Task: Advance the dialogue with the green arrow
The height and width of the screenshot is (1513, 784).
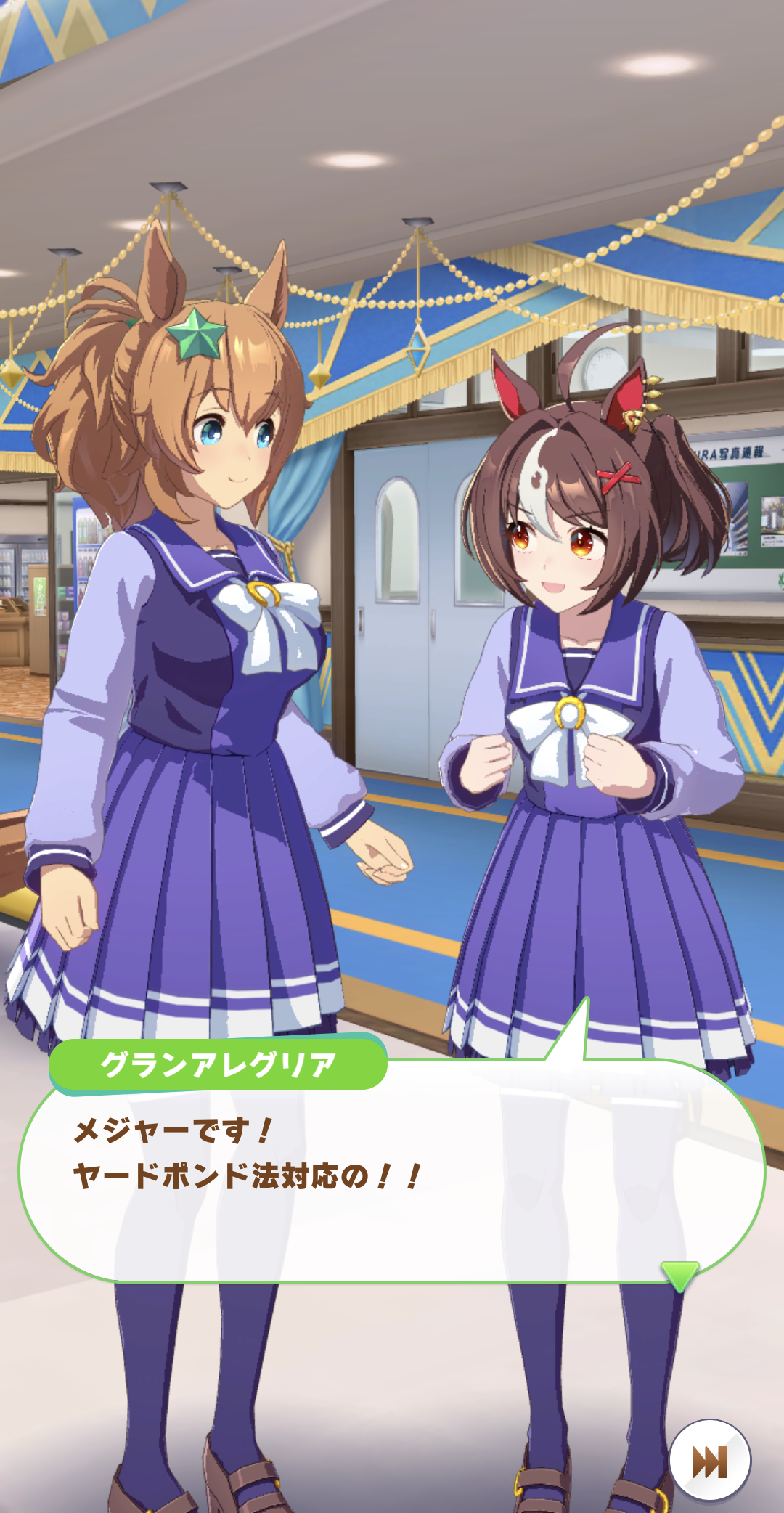Action: (679, 1274)
